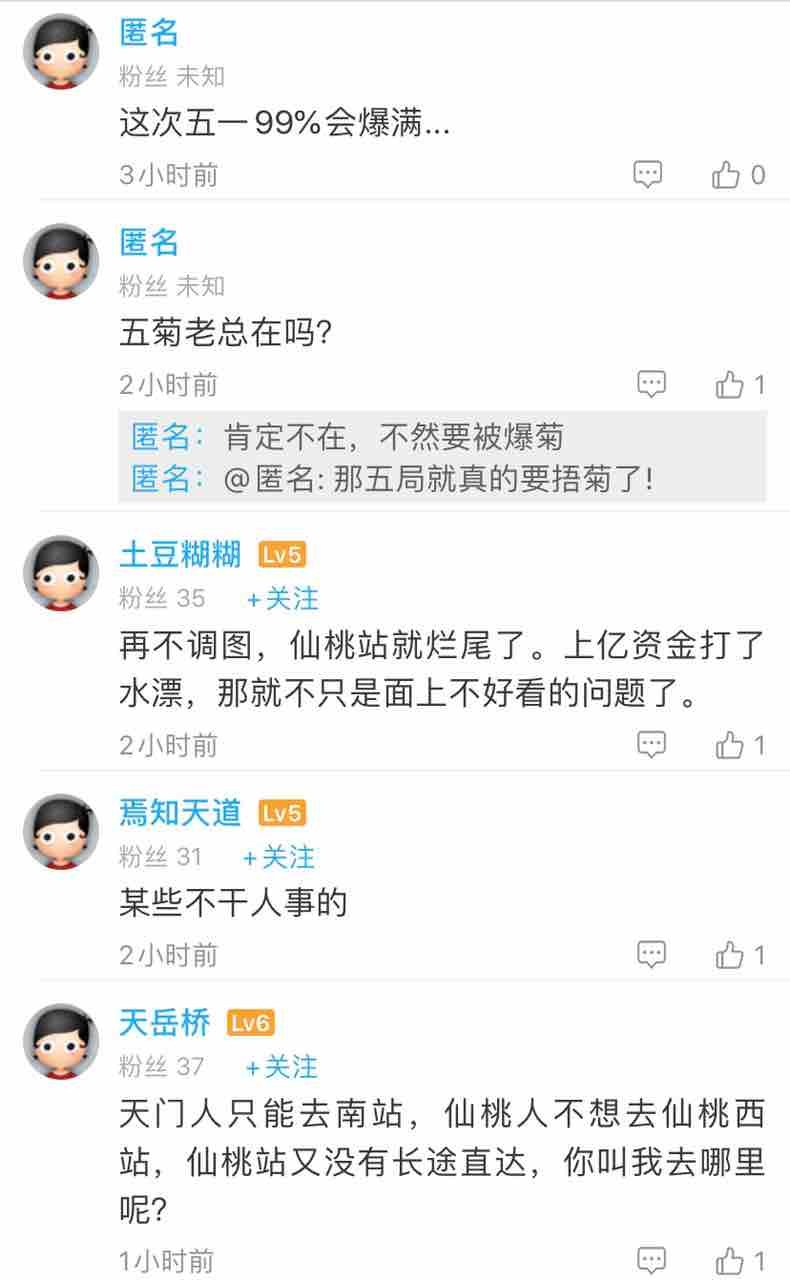Open the nested reply '肯定不在,不然要被爆菊'
Image resolution: width=790 pixels, height=1280 pixels.
pyautogui.click(x=394, y=436)
